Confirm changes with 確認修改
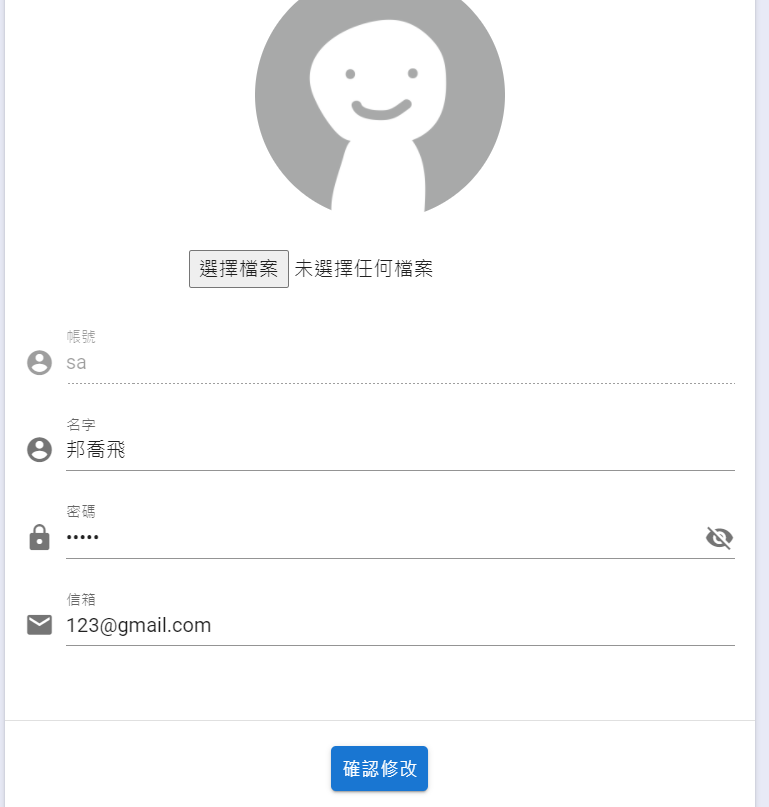769x807 pixels. 380,769
